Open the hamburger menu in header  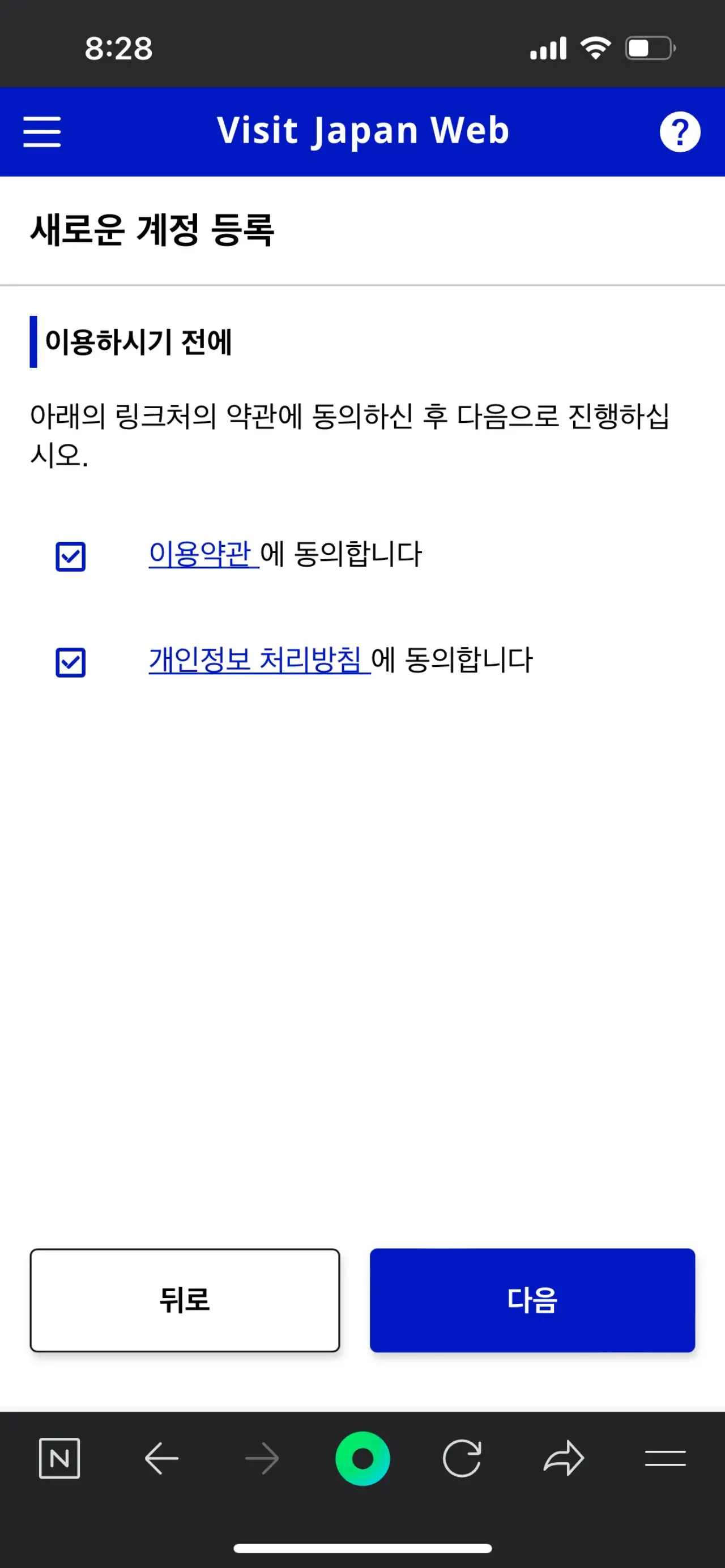point(42,131)
